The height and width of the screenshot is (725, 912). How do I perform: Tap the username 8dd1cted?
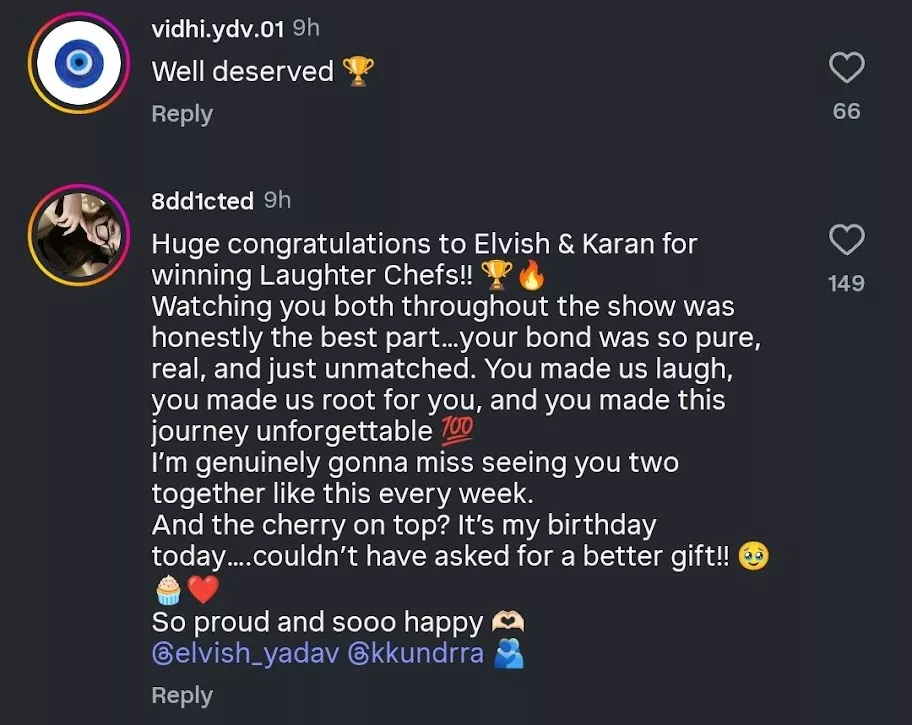(x=202, y=201)
